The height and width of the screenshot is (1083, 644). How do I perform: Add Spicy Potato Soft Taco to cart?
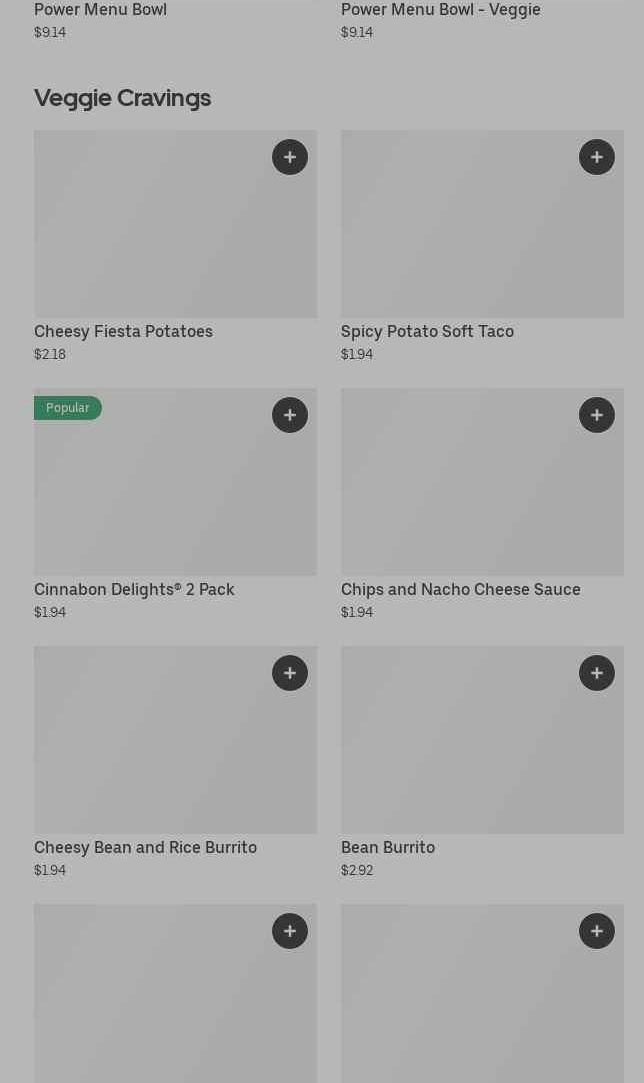tap(597, 157)
